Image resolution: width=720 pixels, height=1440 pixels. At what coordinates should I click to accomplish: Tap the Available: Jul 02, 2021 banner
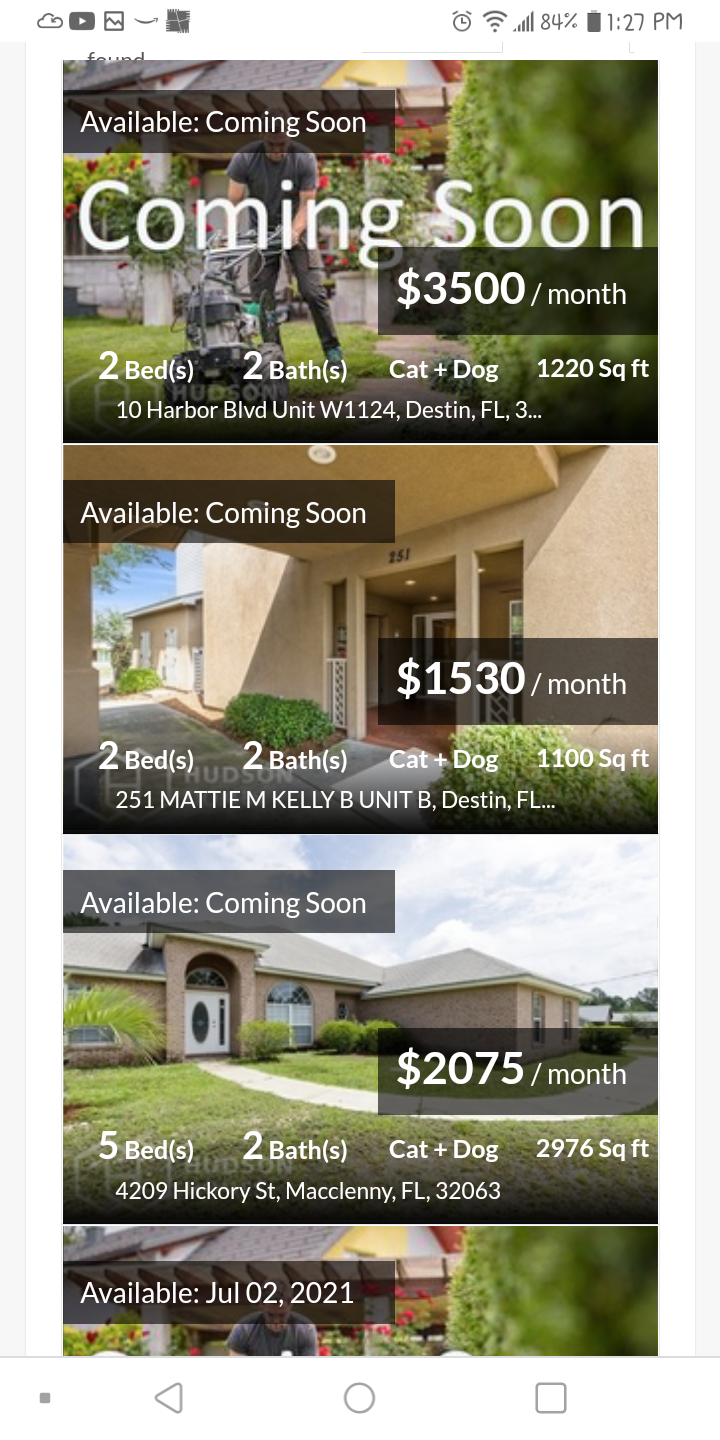coord(216,1292)
